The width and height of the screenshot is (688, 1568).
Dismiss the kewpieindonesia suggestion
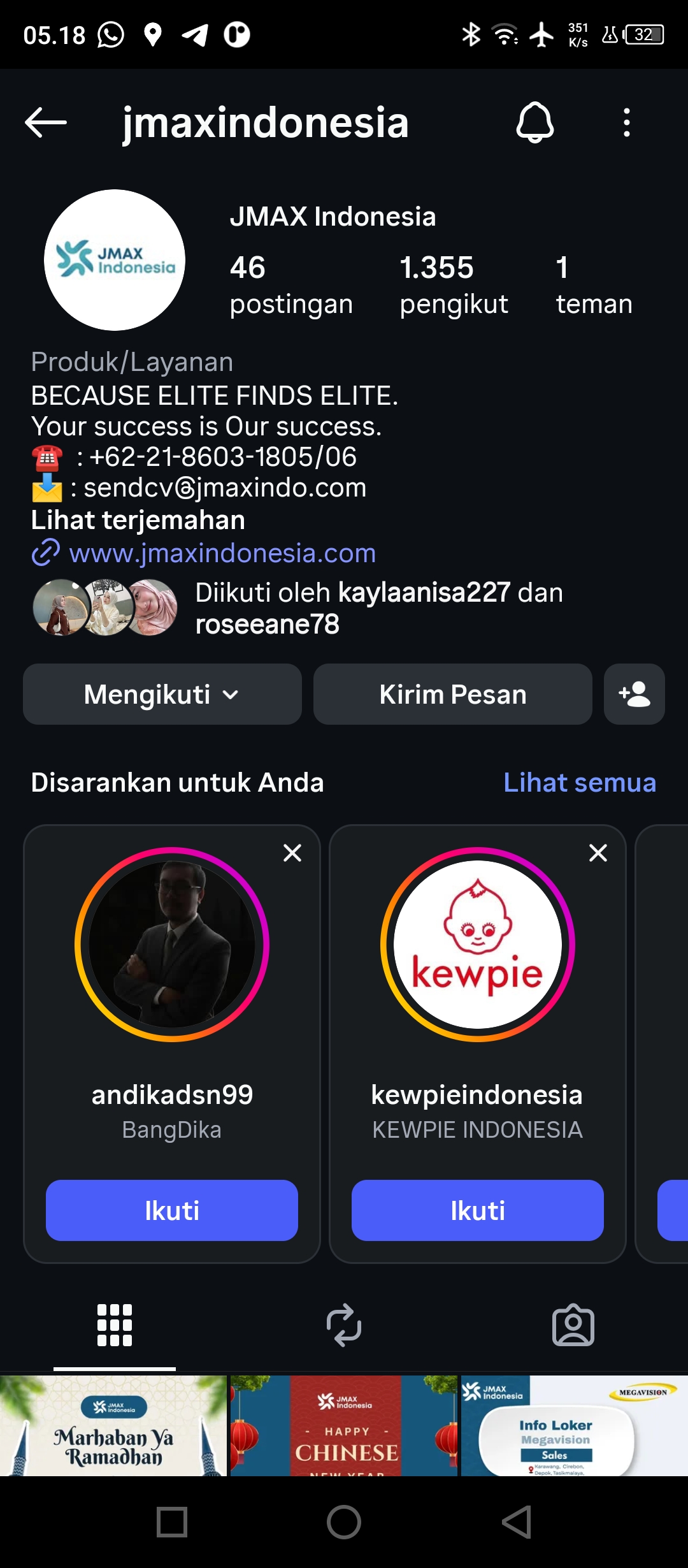(598, 853)
